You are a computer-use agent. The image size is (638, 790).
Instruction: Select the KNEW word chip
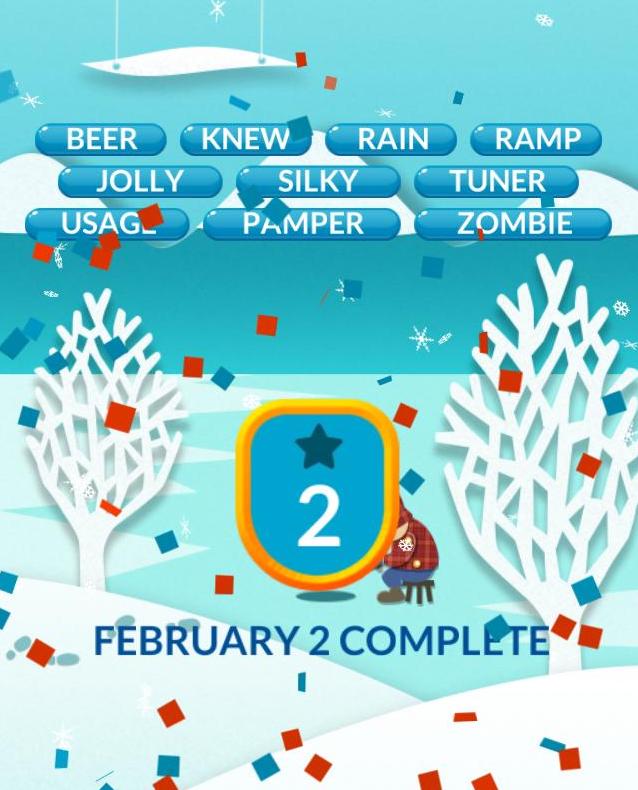(x=245, y=140)
